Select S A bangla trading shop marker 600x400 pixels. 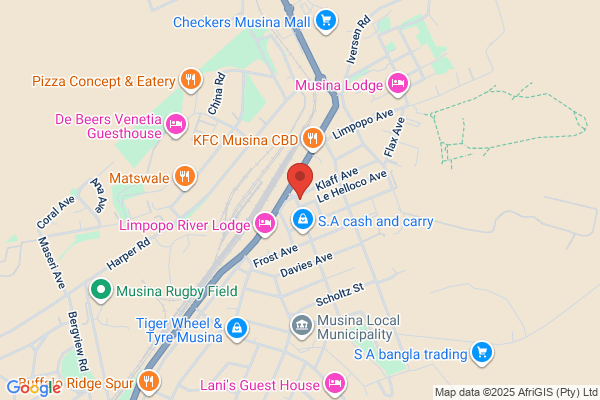click(x=482, y=353)
